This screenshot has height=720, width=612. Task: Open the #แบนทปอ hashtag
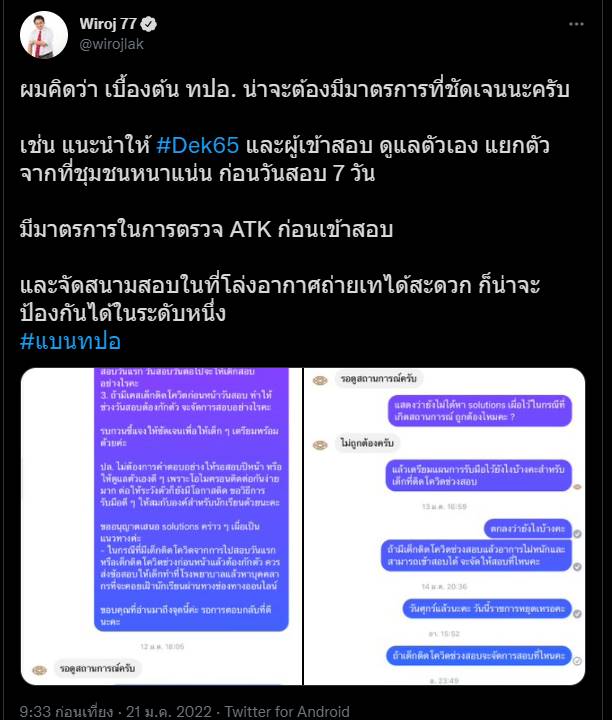tap(70, 340)
